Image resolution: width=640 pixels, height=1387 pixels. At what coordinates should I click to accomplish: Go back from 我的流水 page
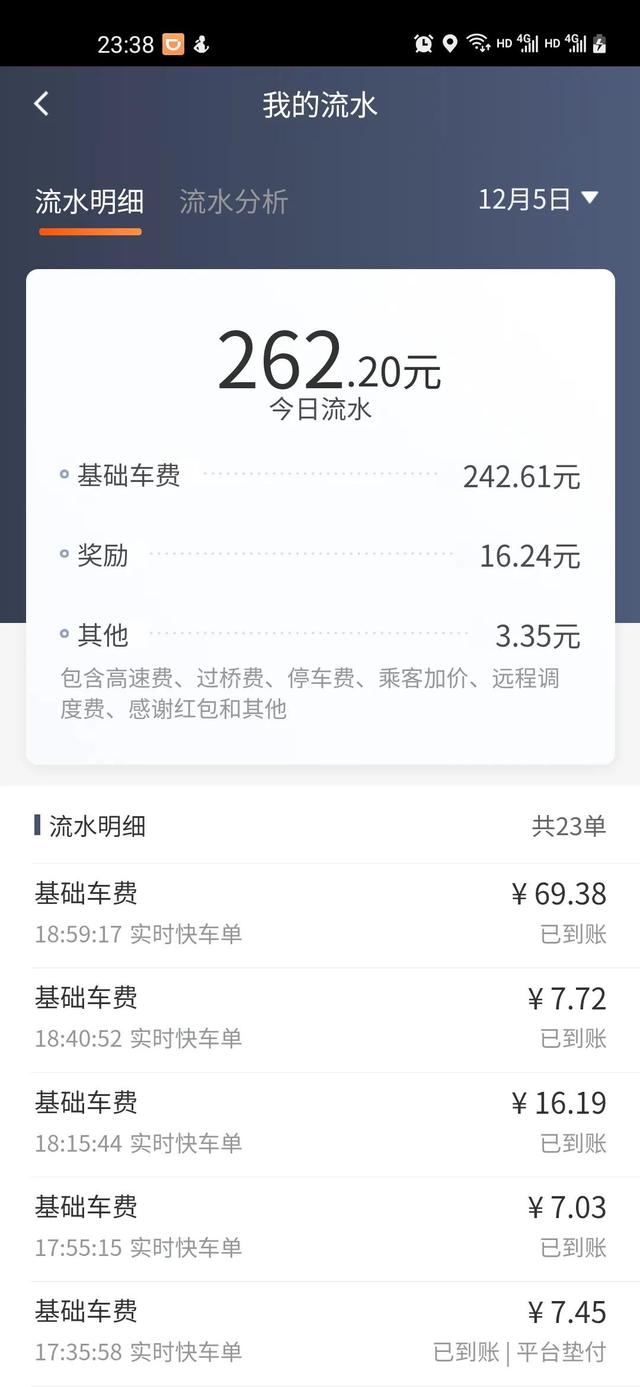41,104
